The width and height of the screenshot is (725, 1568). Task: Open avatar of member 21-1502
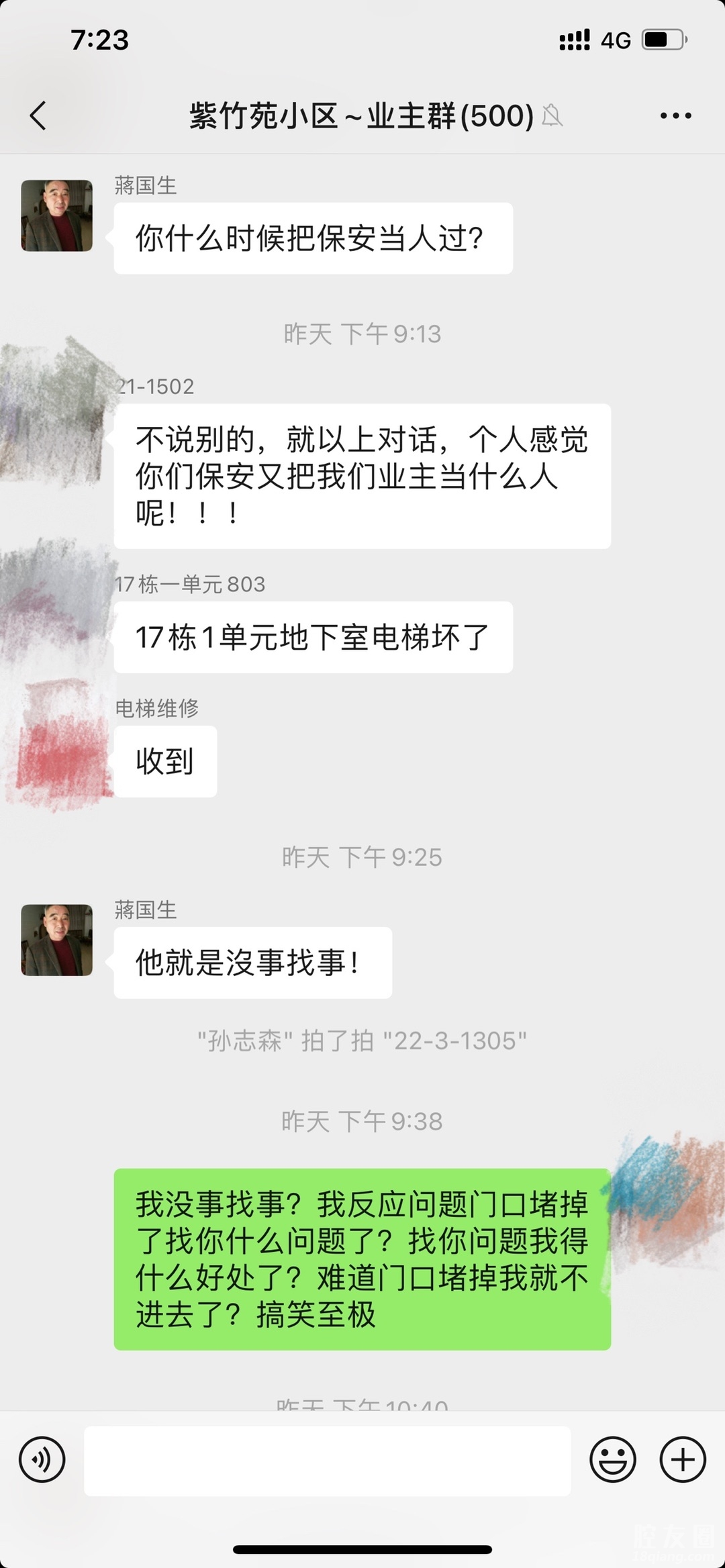57,413
